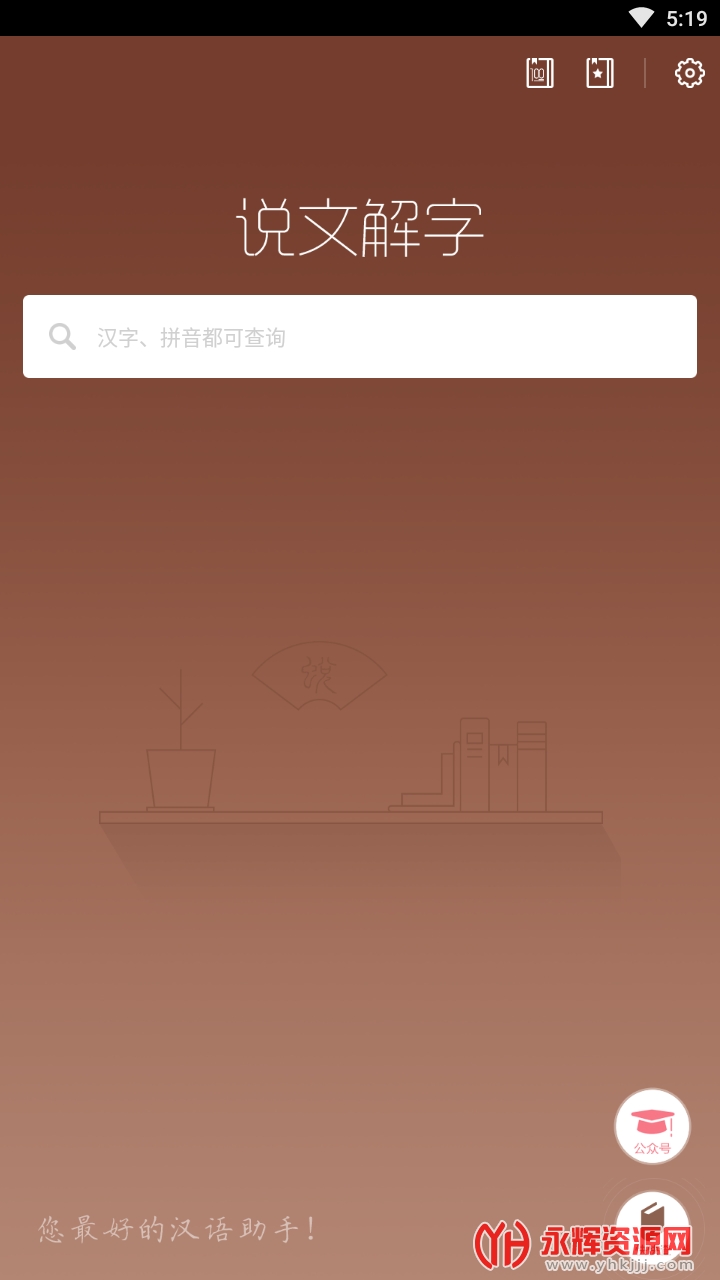Open the settings gear
The height and width of the screenshot is (1280, 720).
(x=689, y=73)
